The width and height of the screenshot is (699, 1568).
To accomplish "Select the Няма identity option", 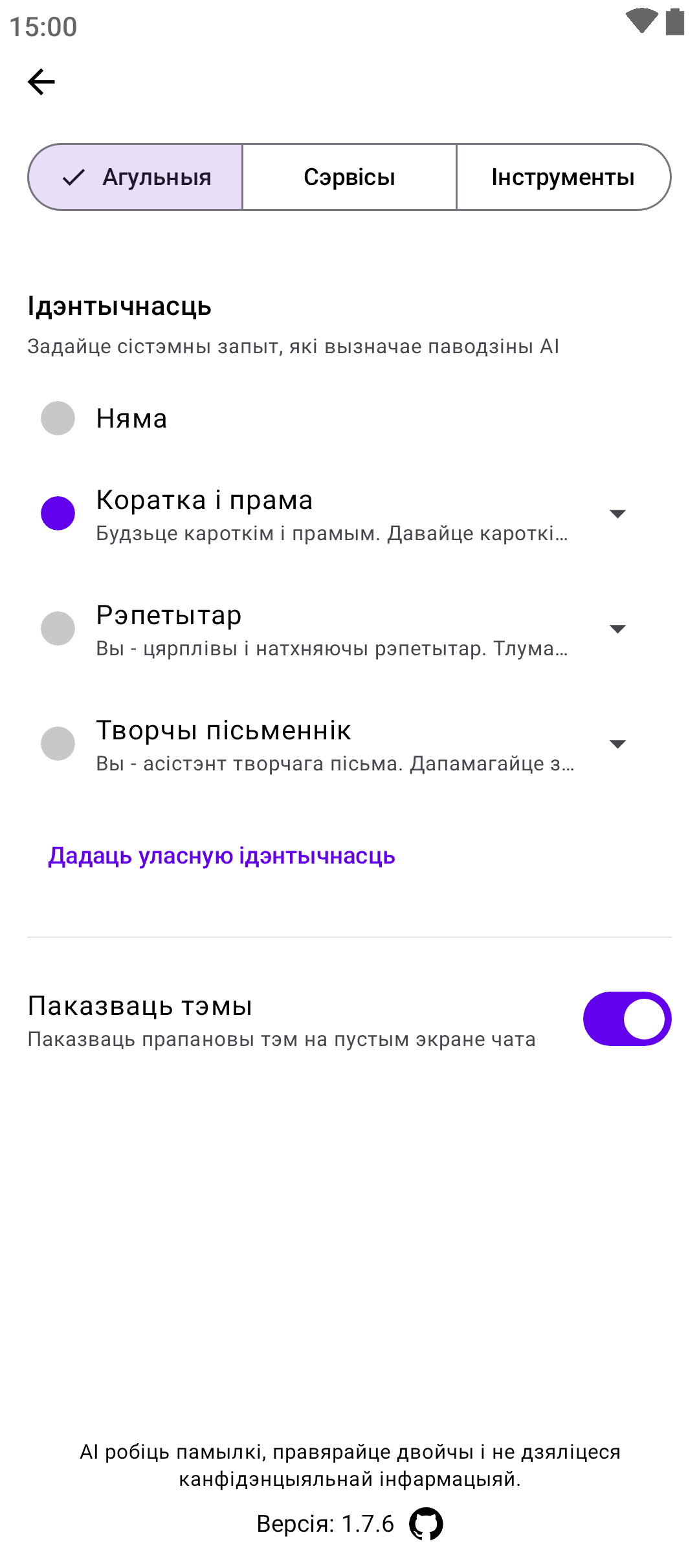I will (x=58, y=419).
